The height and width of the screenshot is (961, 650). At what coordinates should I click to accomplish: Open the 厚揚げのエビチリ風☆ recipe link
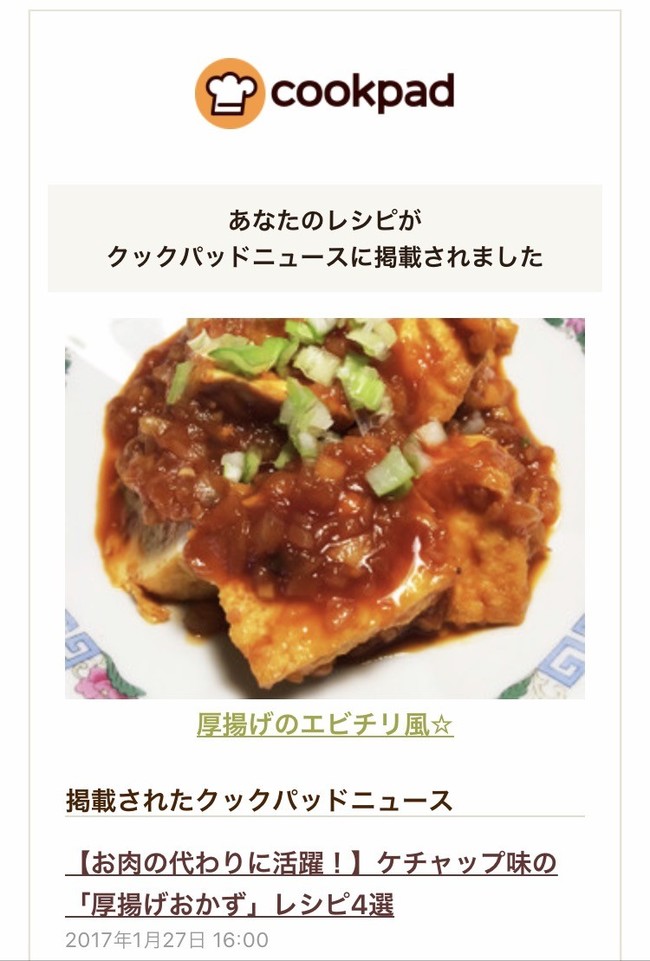pos(325,725)
